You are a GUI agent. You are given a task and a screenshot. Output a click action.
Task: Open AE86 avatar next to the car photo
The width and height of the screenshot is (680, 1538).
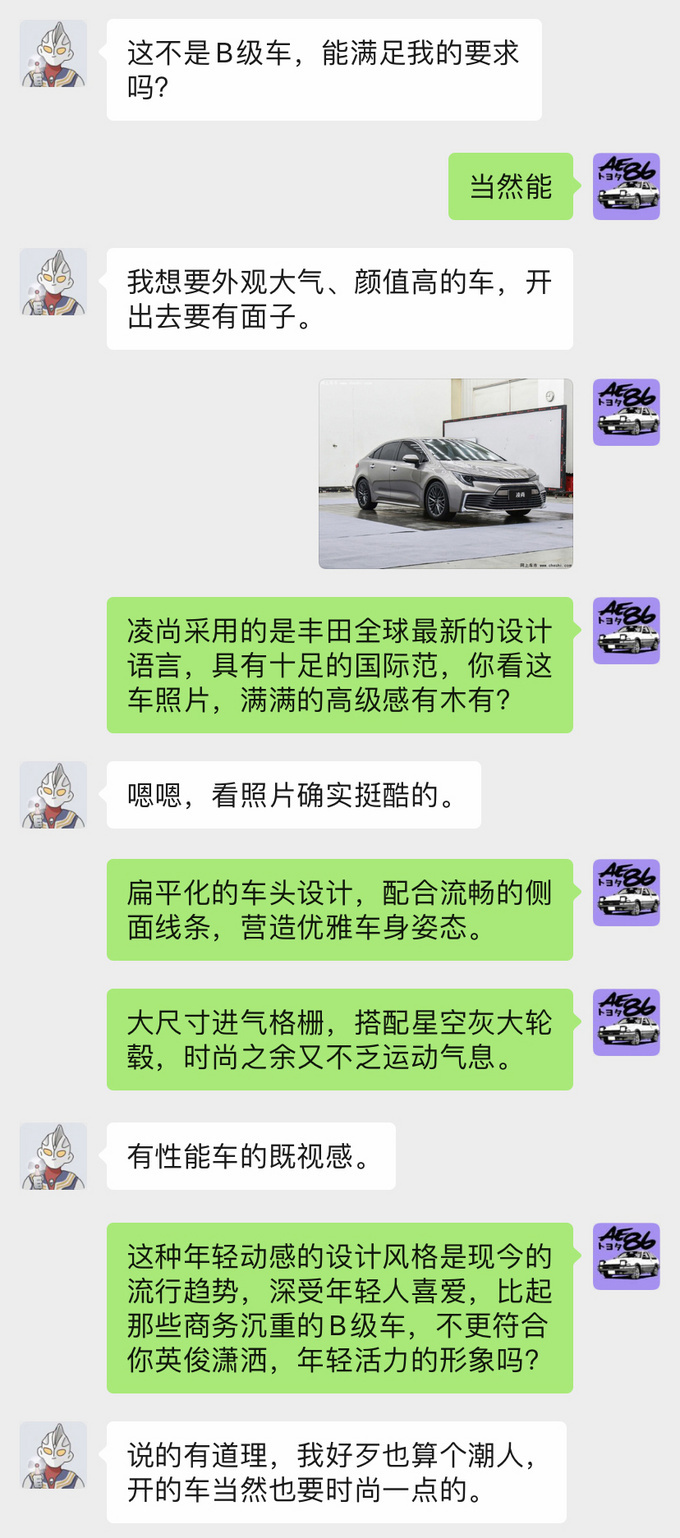(x=626, y=412)
